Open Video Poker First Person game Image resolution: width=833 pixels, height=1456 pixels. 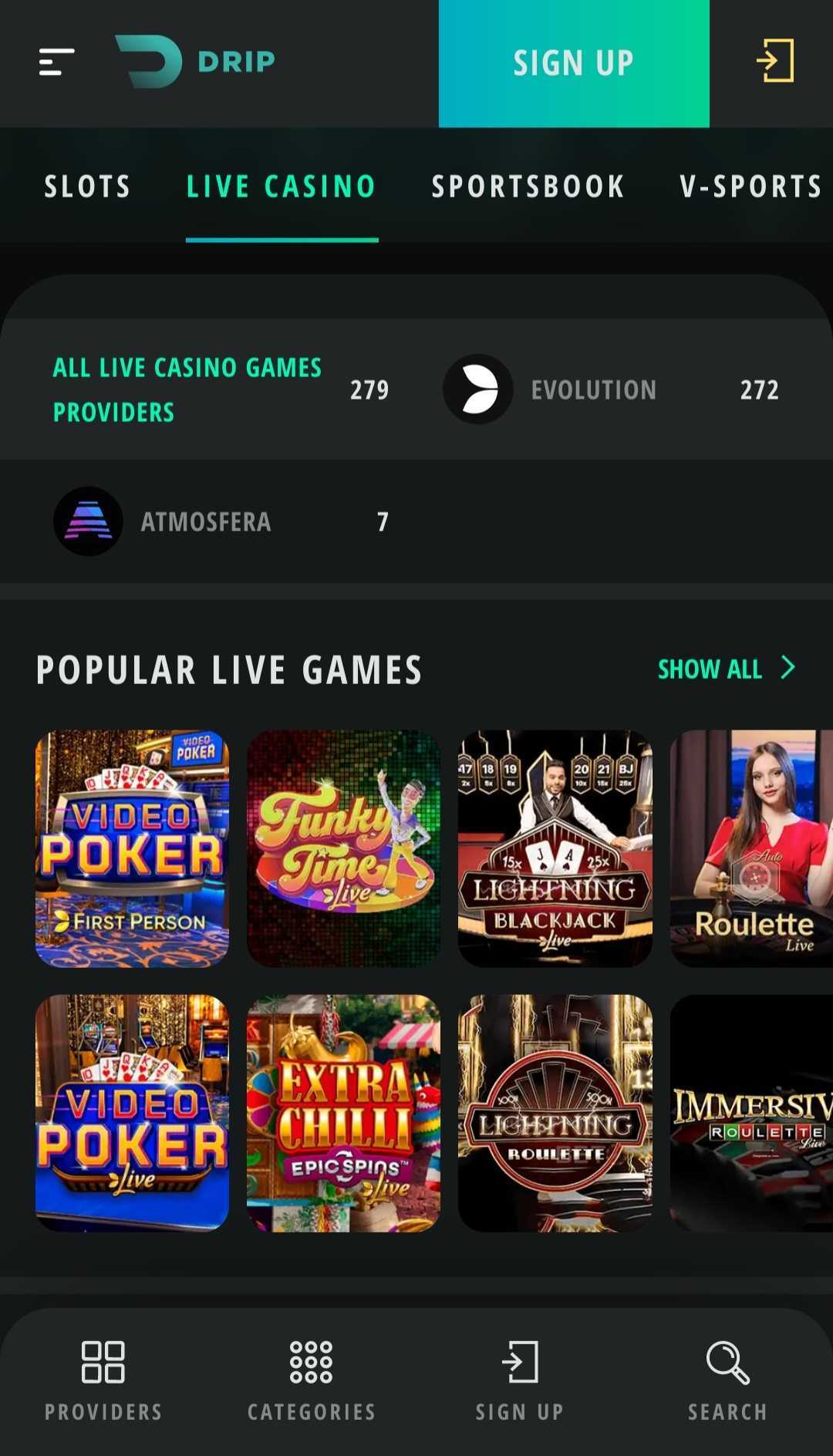point(132,848)
